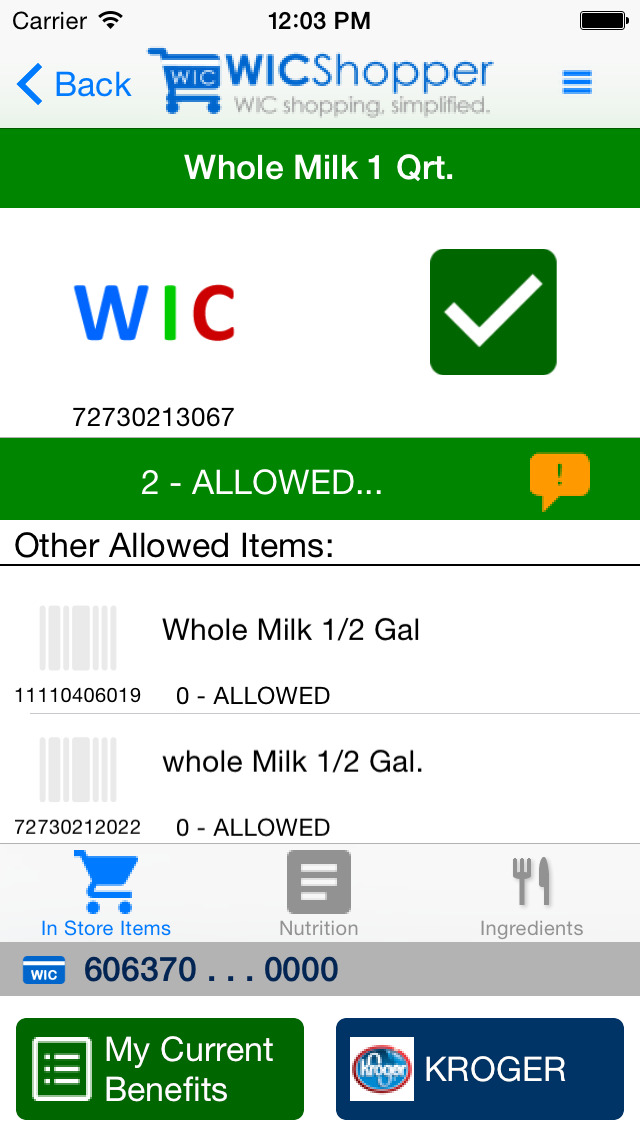The width and height of the screenshot is (640, 1136).
Task: Switch to the Nutrition tab
Action: pyautogui.click(x=319, y=895)
